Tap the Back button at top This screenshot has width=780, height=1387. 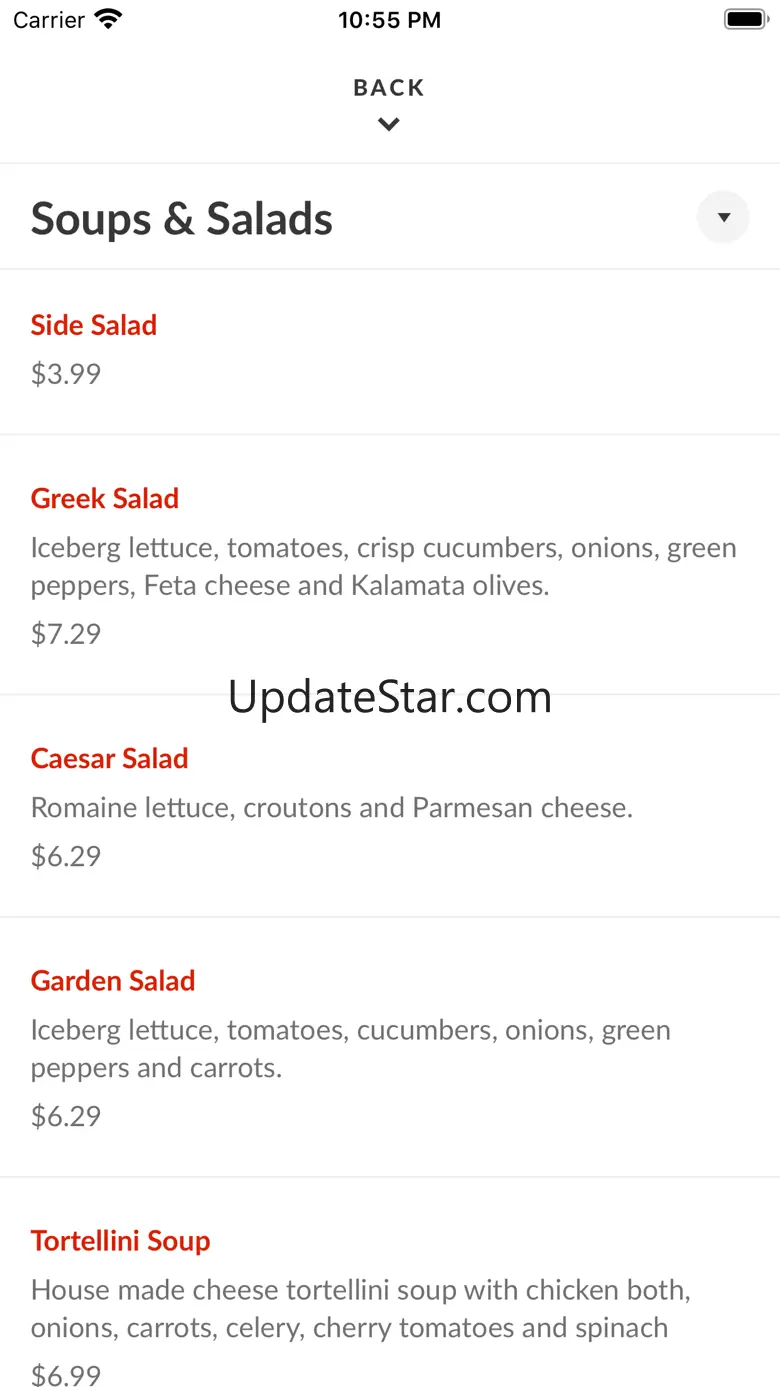[x=389, y=102]
